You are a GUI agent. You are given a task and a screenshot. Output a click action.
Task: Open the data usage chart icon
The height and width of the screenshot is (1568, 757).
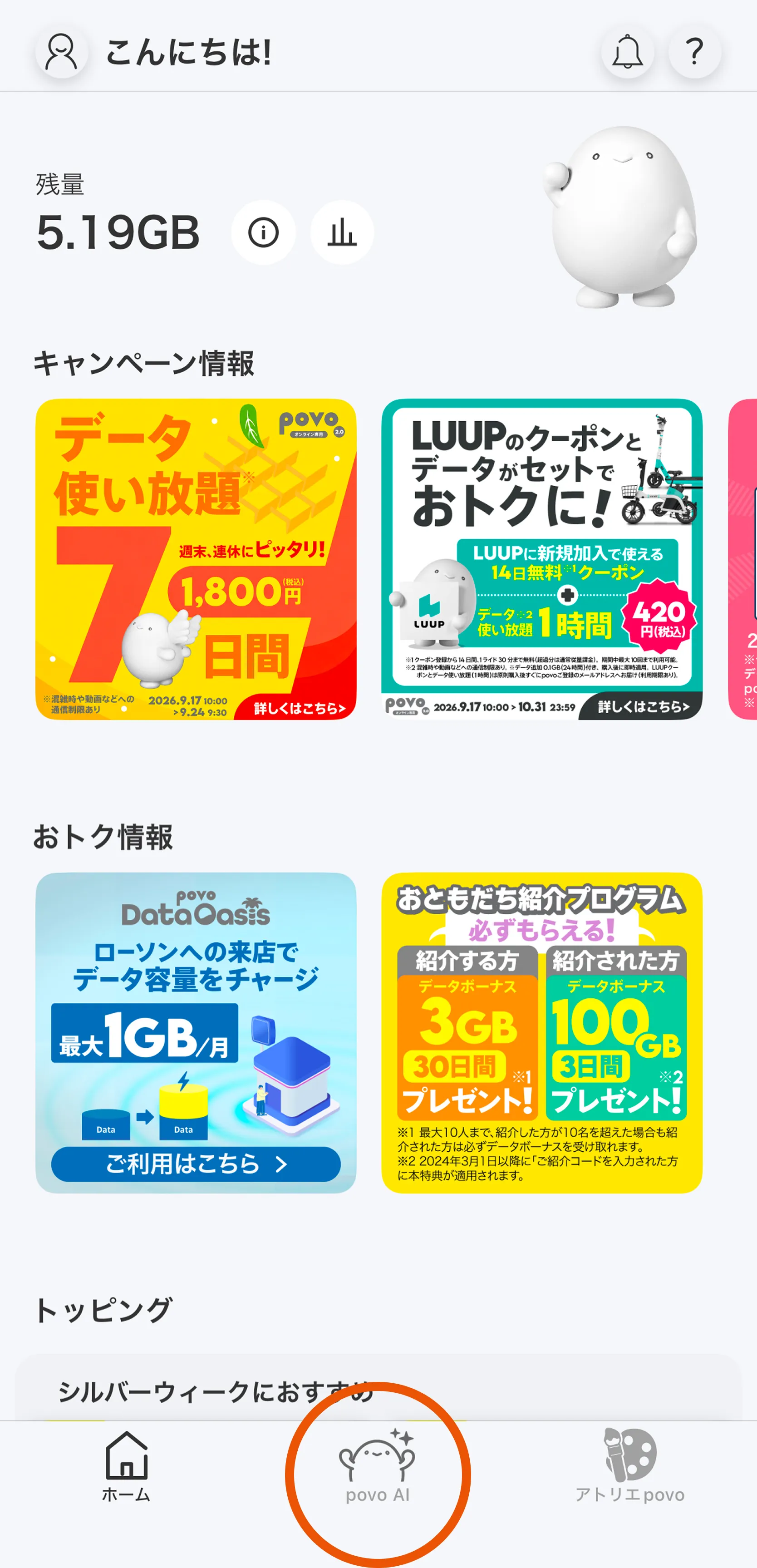(x=342, y=232)
